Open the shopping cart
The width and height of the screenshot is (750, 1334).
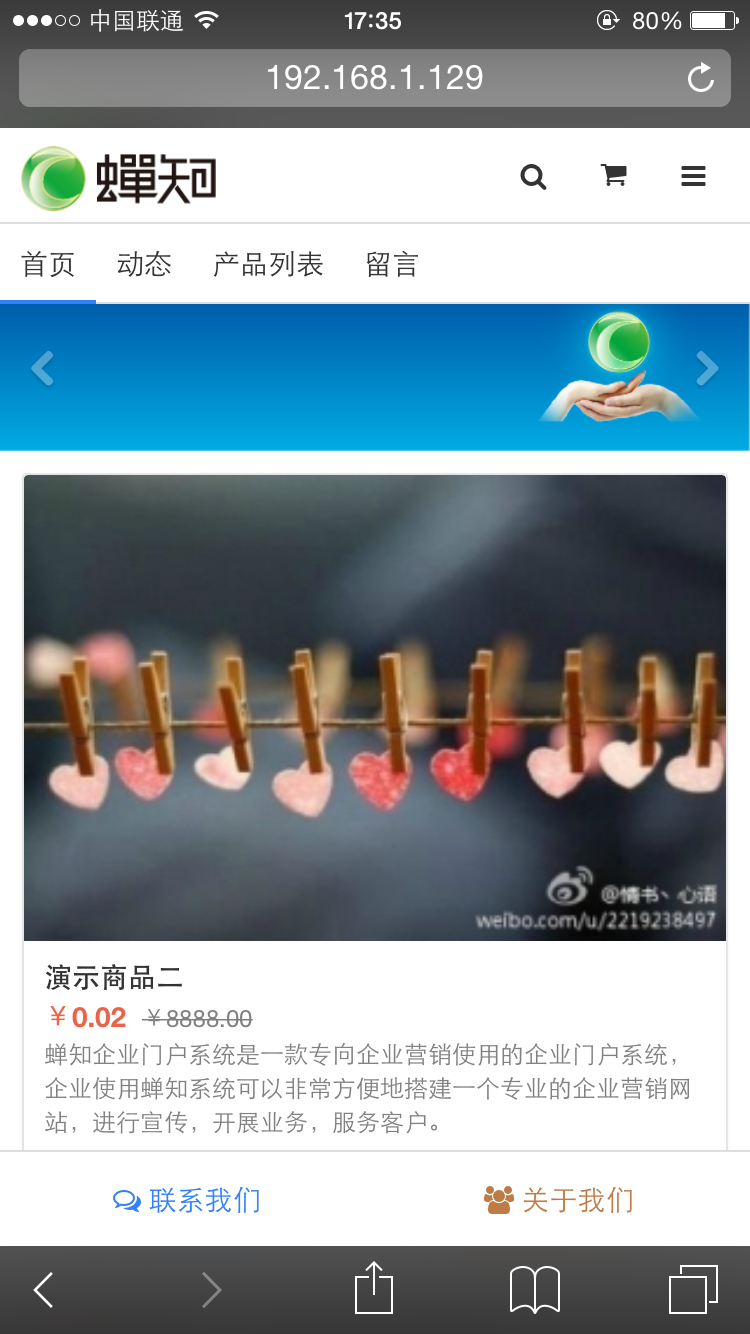click(x=614, y=176)
